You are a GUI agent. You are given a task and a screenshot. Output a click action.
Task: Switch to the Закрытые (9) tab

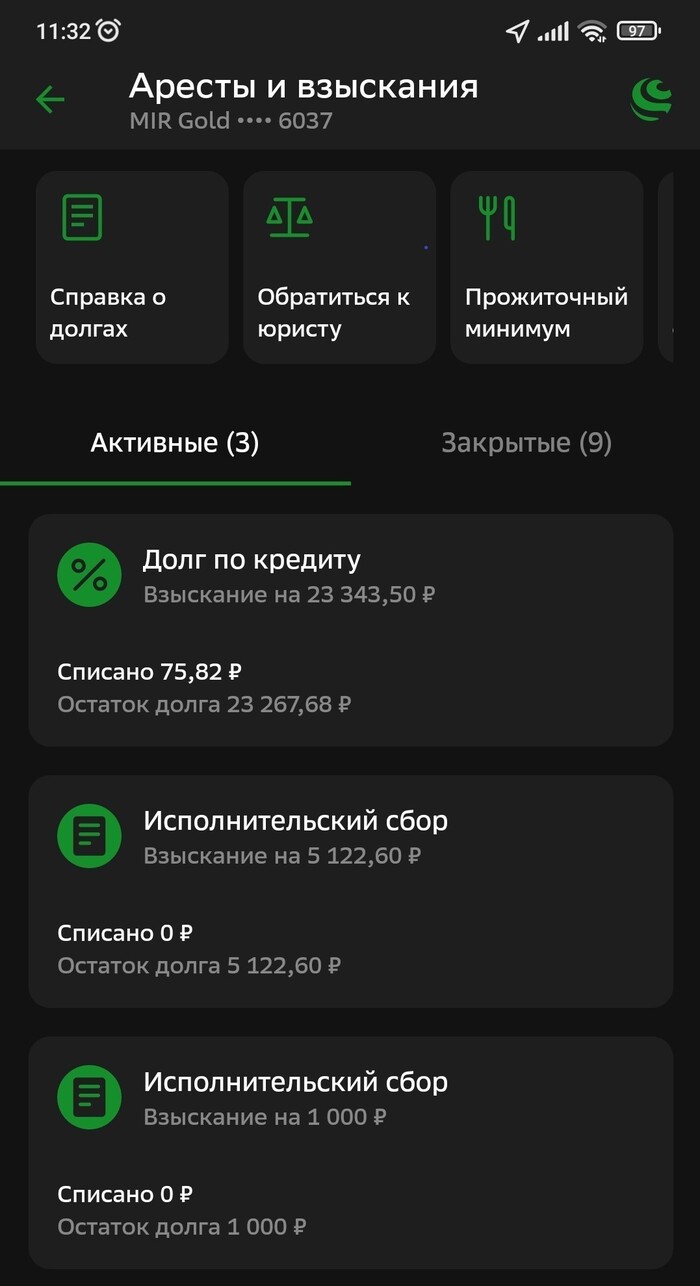coord(526,443)
